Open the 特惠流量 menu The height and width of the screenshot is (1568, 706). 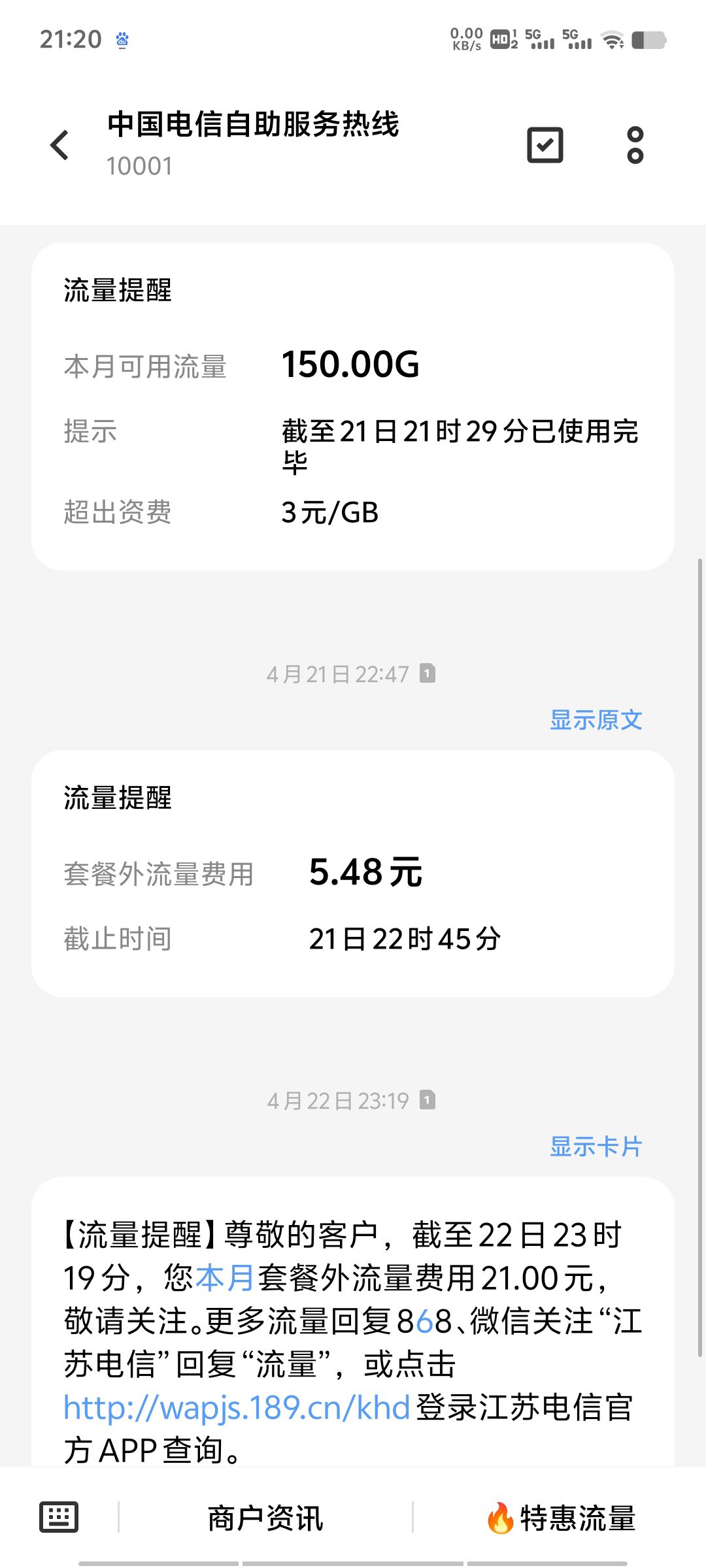561,1518
